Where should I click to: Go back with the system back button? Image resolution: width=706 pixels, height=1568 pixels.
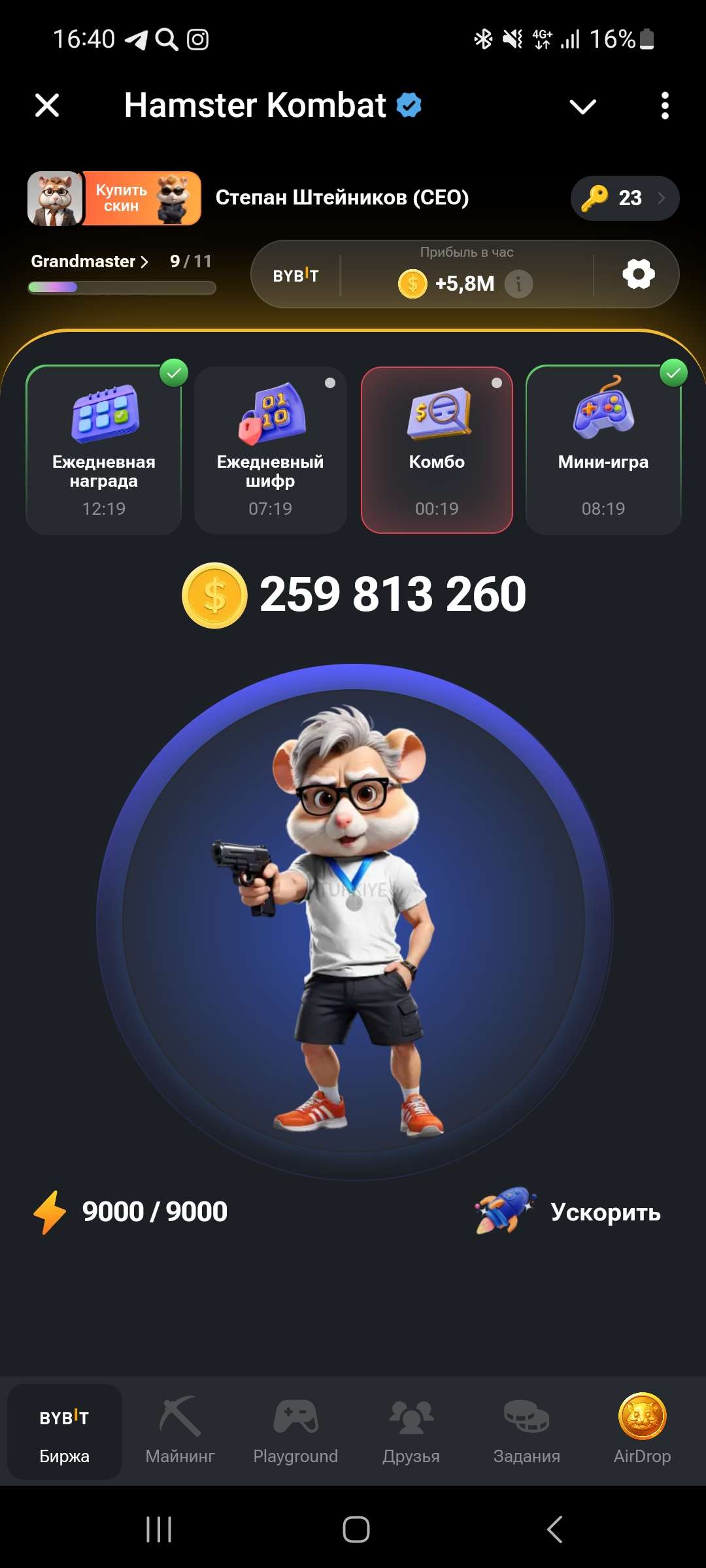click(554, 1529)
